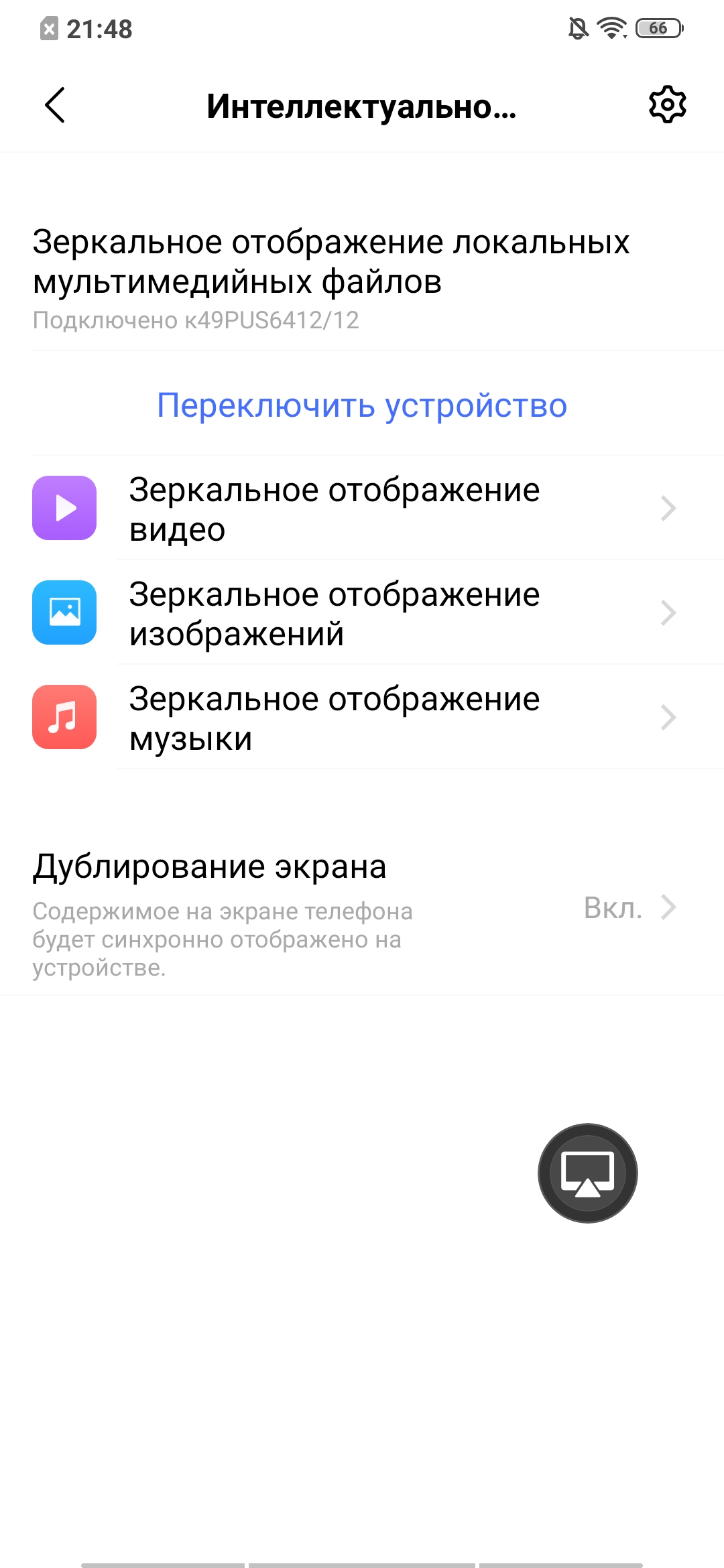Viewport: 724px width, 1568px height.
Task: Go back from the smart mirroring screen
Action: [x=55, y=105]
